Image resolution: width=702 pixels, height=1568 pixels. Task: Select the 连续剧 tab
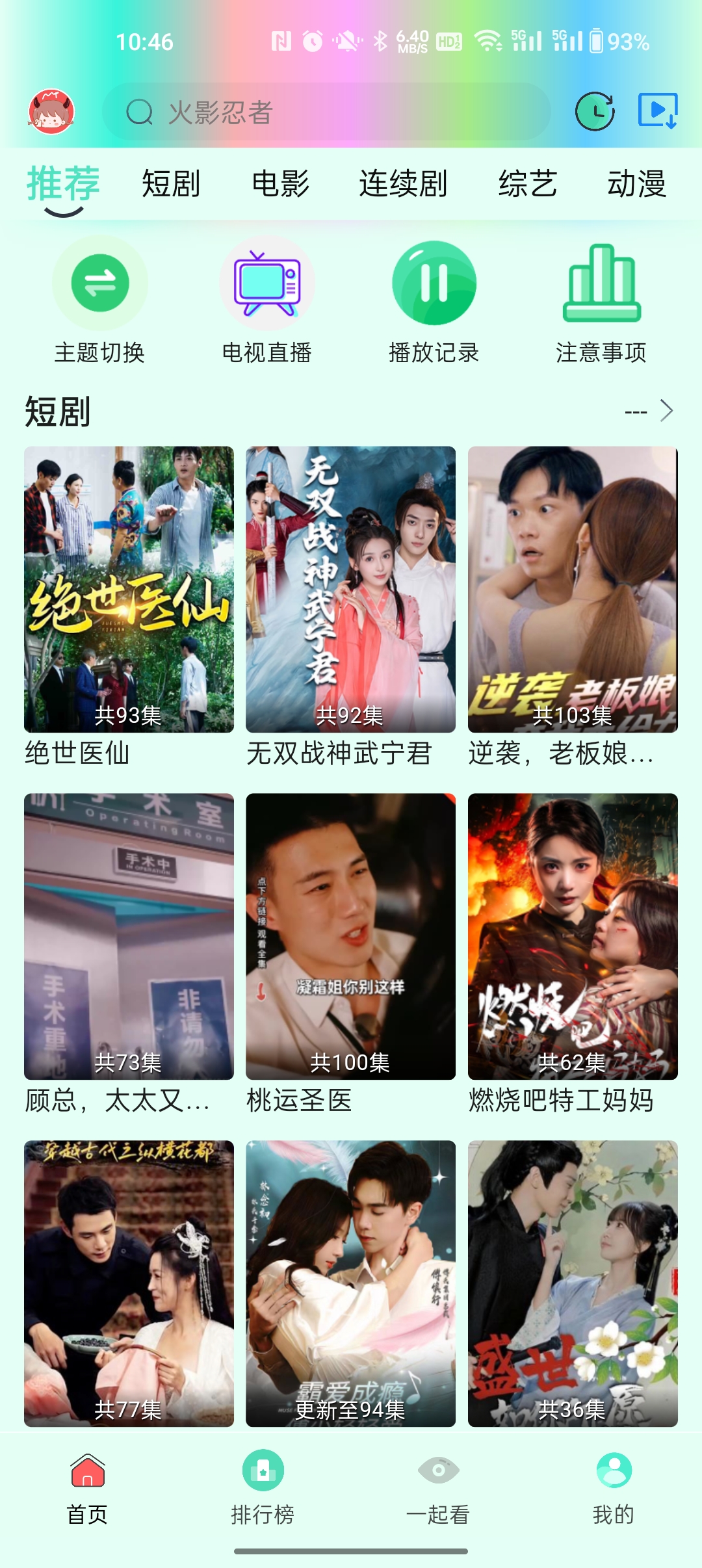pyautogui.click(x=403, y=184)
